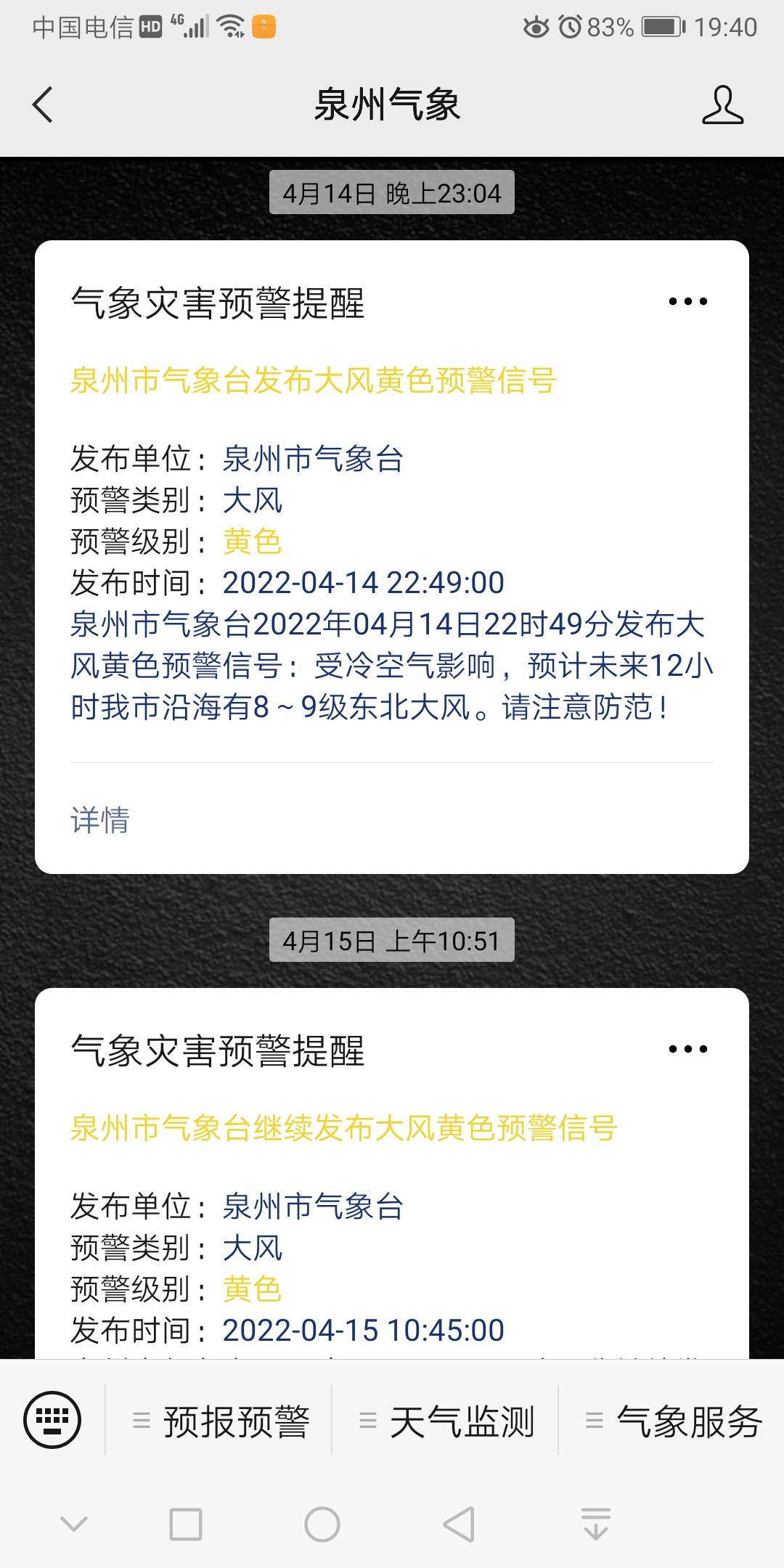Tap the system home button
The height and width of the screenshot is (1568, 784).
tap(322, 1524)
